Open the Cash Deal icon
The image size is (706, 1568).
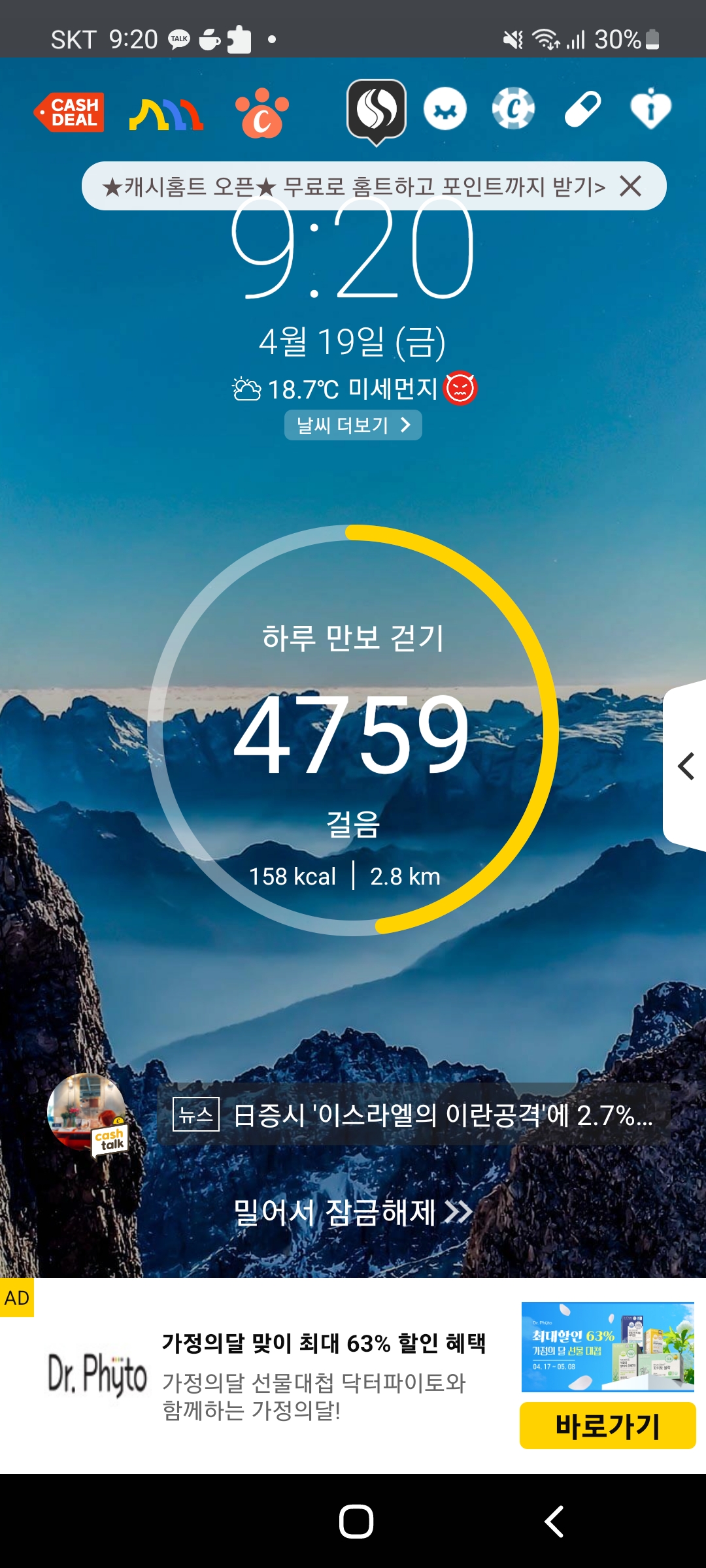pos(69,112)
